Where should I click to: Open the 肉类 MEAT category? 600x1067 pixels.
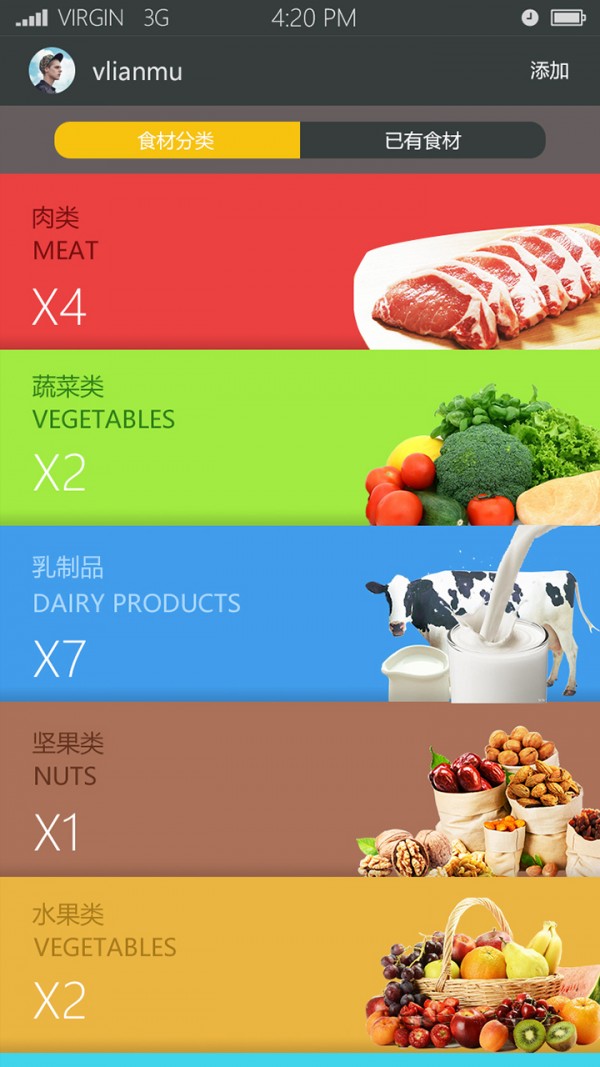(x=300, y=262)
